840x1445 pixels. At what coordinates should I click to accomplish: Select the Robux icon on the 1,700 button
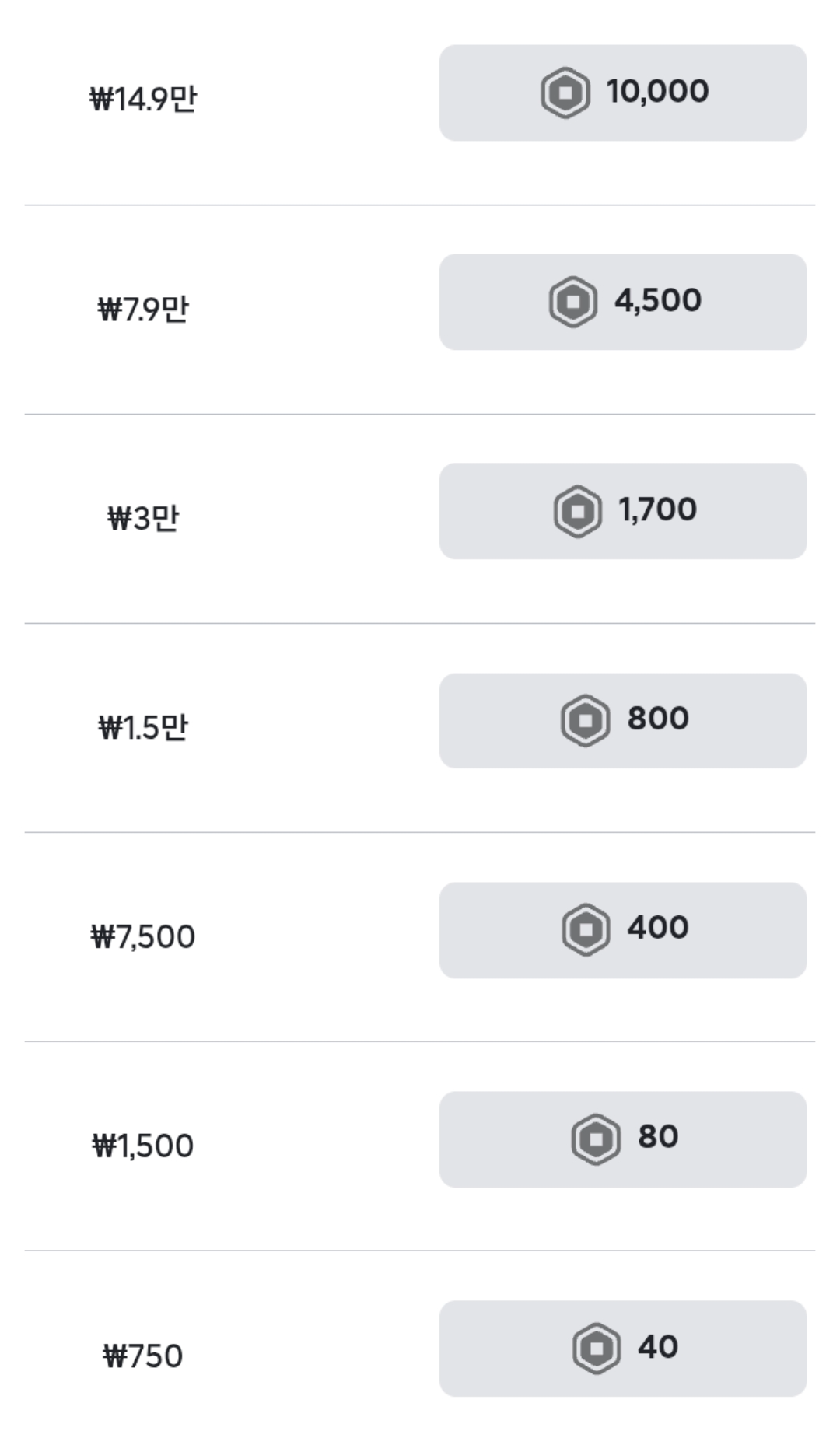point(577,509)
